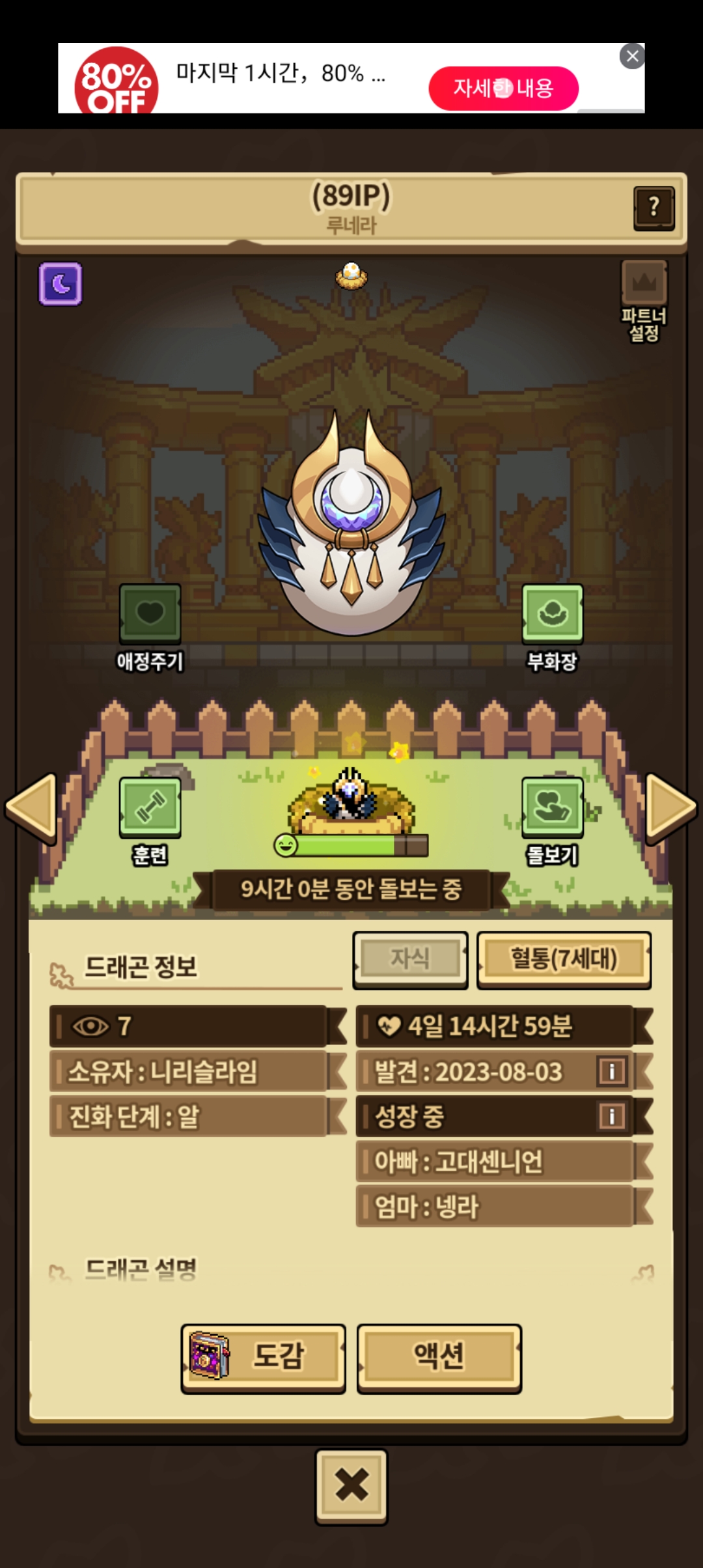Select the 훈련 training button
This screenshot has width=703, height=1568.
(150, 808)
